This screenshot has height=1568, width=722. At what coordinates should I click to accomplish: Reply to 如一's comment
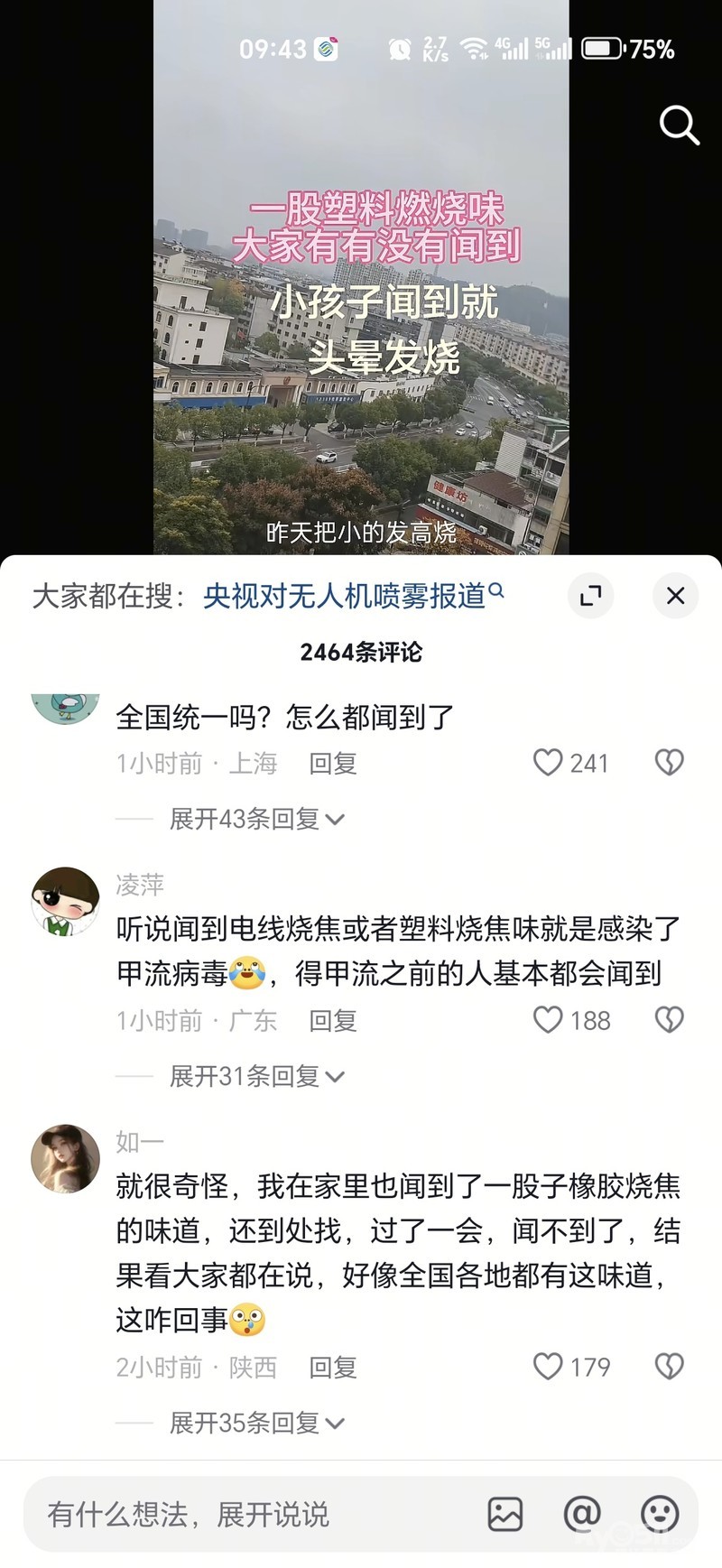333,1368
